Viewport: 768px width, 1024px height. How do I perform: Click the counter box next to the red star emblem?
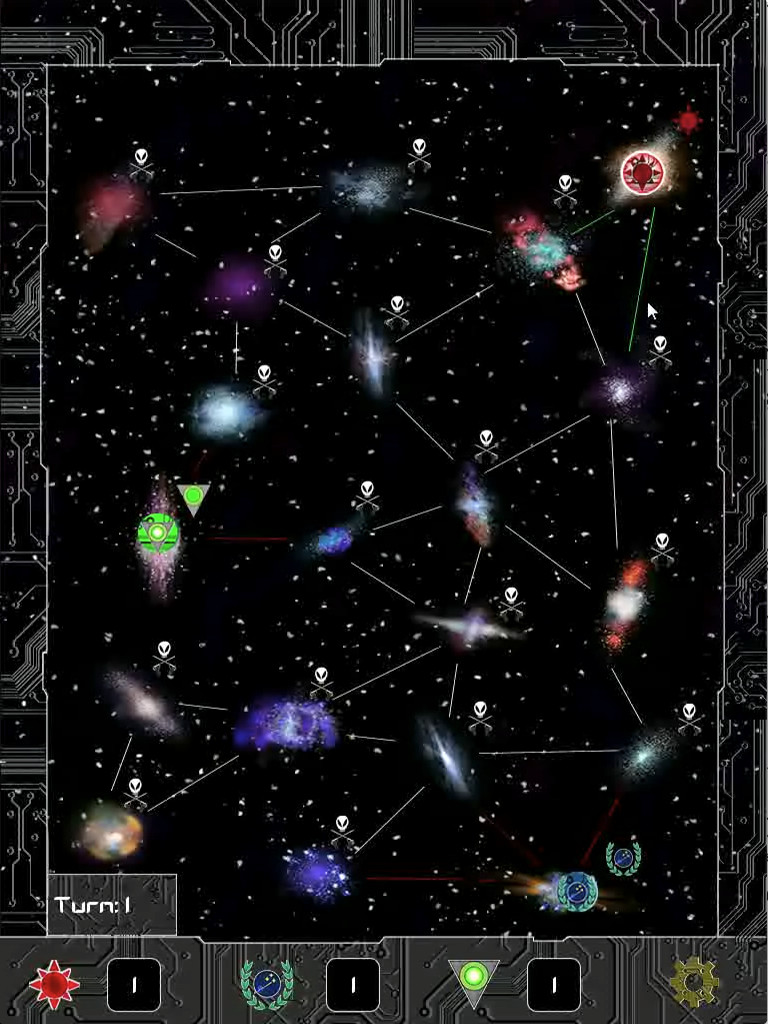click(131, 983)
